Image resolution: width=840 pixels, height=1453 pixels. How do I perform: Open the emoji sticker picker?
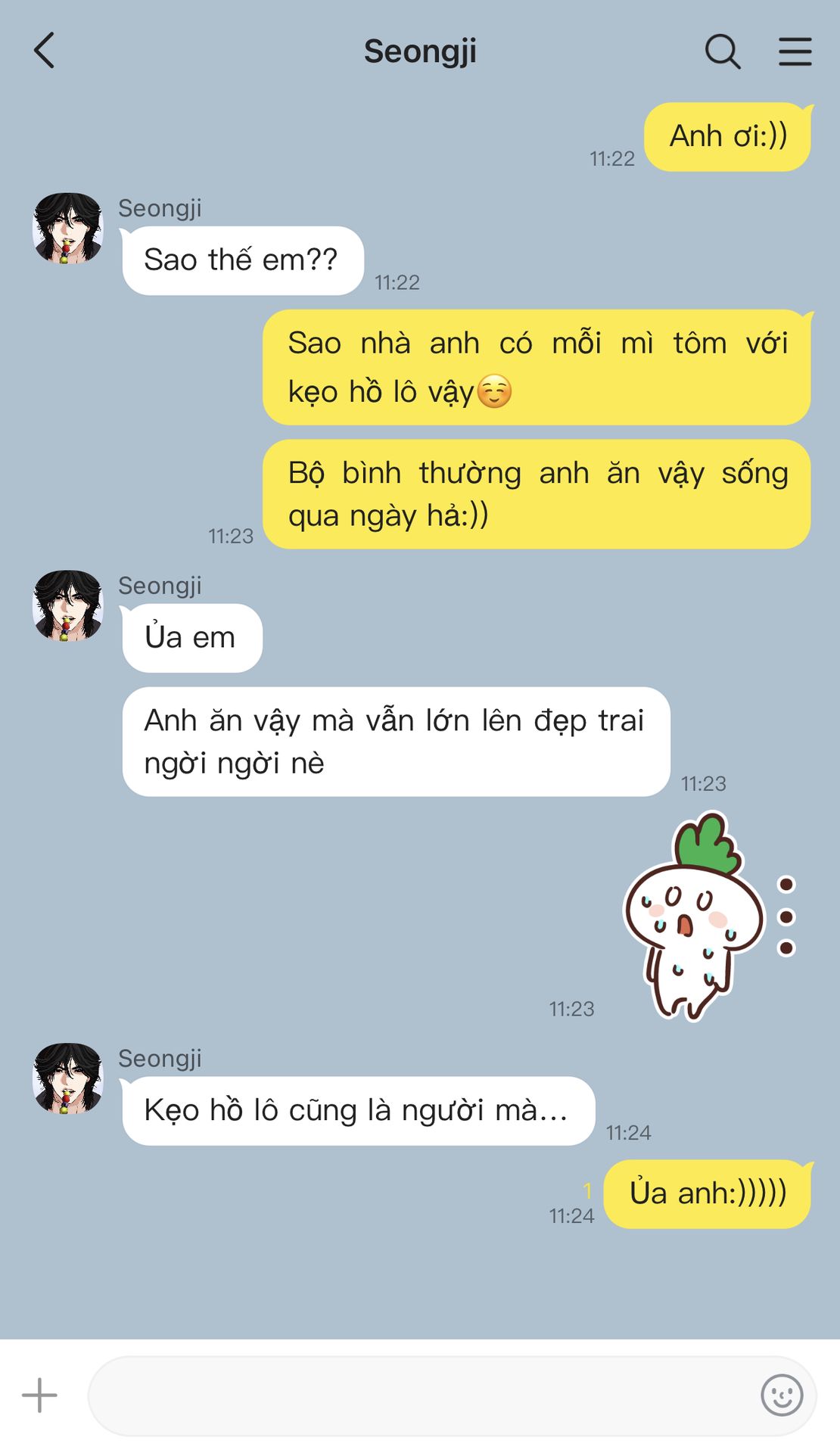[x=781, y=1395]
